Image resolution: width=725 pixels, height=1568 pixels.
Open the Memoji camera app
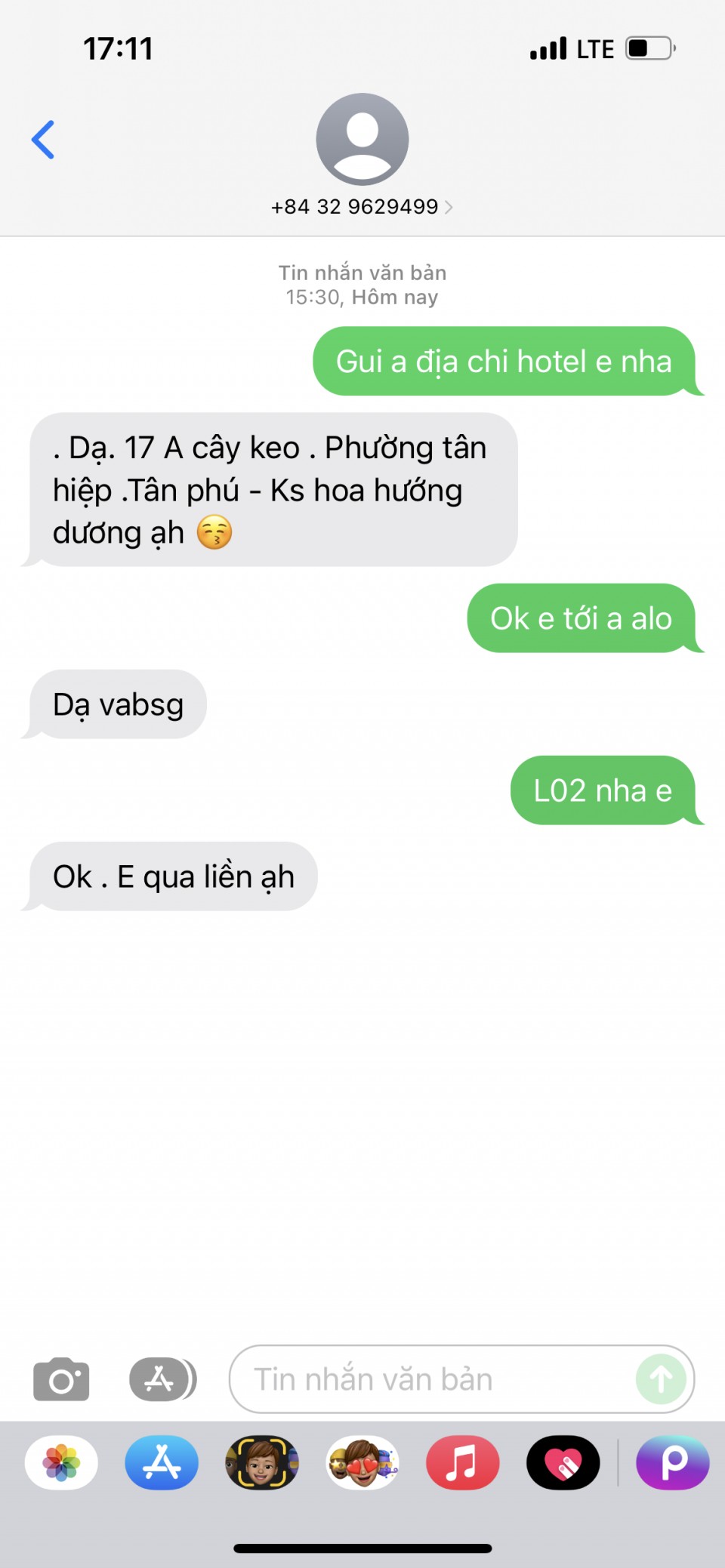[262, 1462]
